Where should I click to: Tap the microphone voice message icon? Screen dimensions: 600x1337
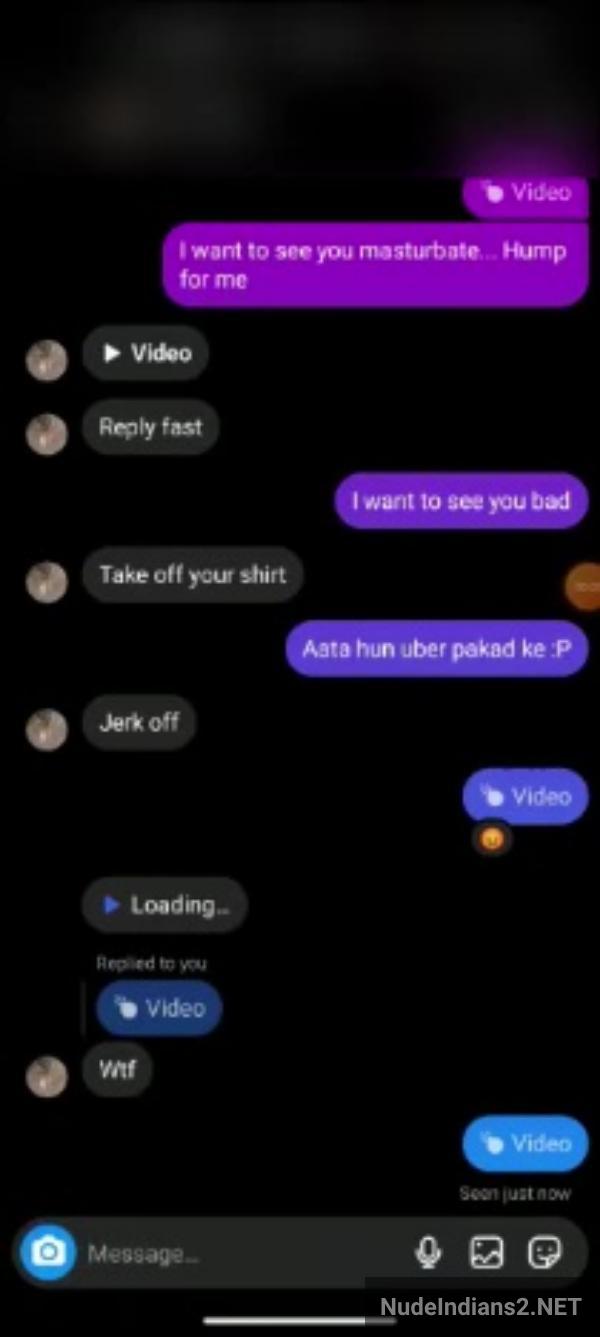(x=429, y=1252)
